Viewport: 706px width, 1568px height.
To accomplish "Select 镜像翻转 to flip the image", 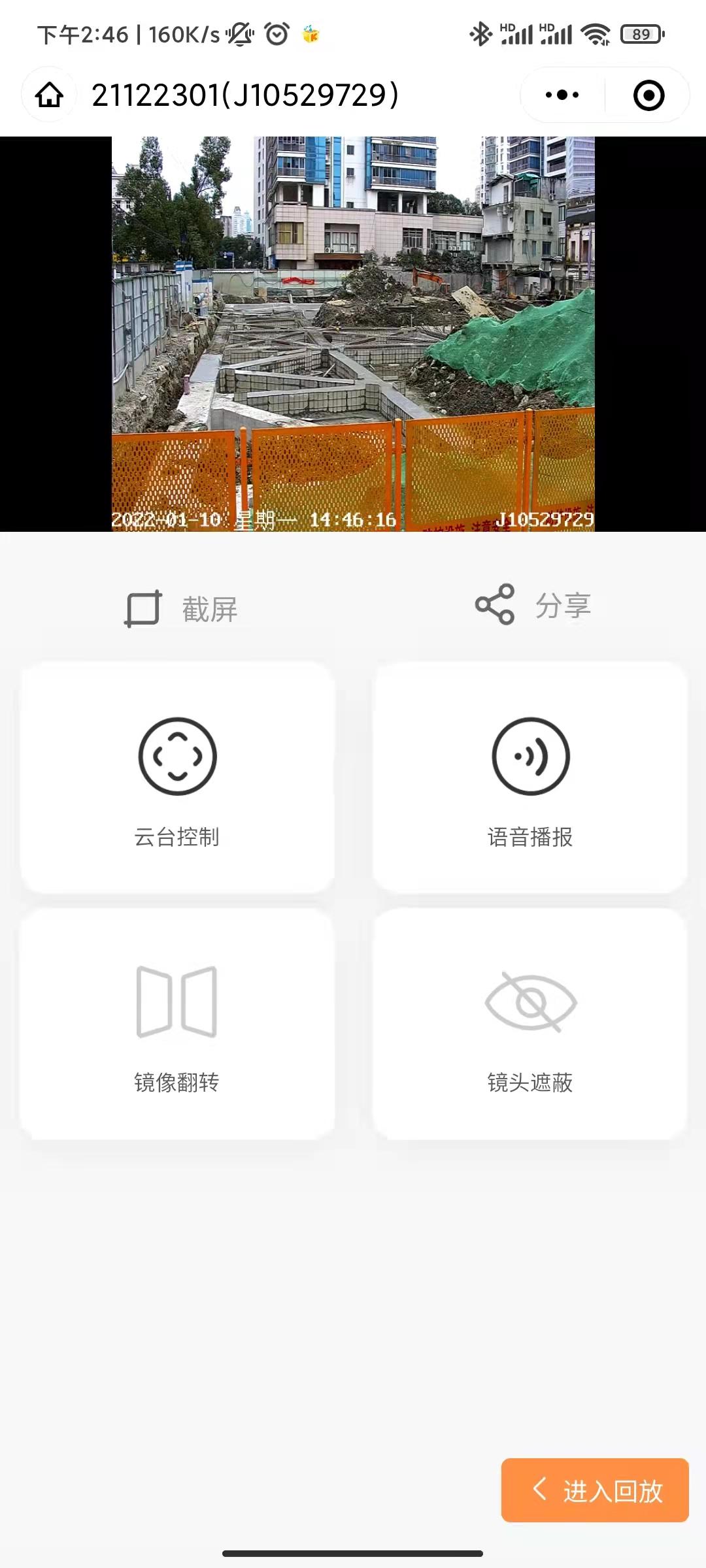I will (x=177, y=1024).
